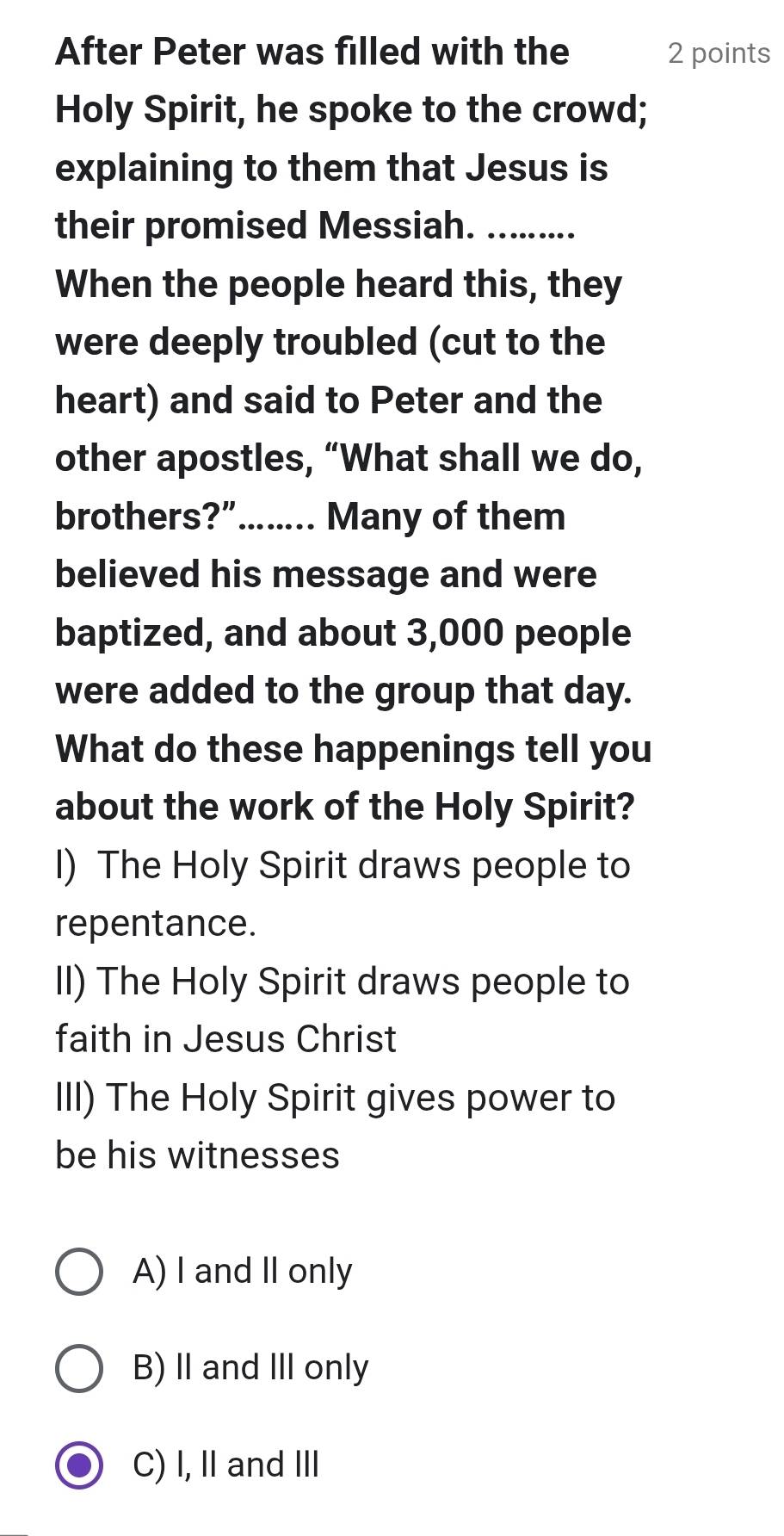The width and height of the screenshot is (784, 1536).
Task: Click the passage mentioning 3,000 people baptized
Action: 344,633
